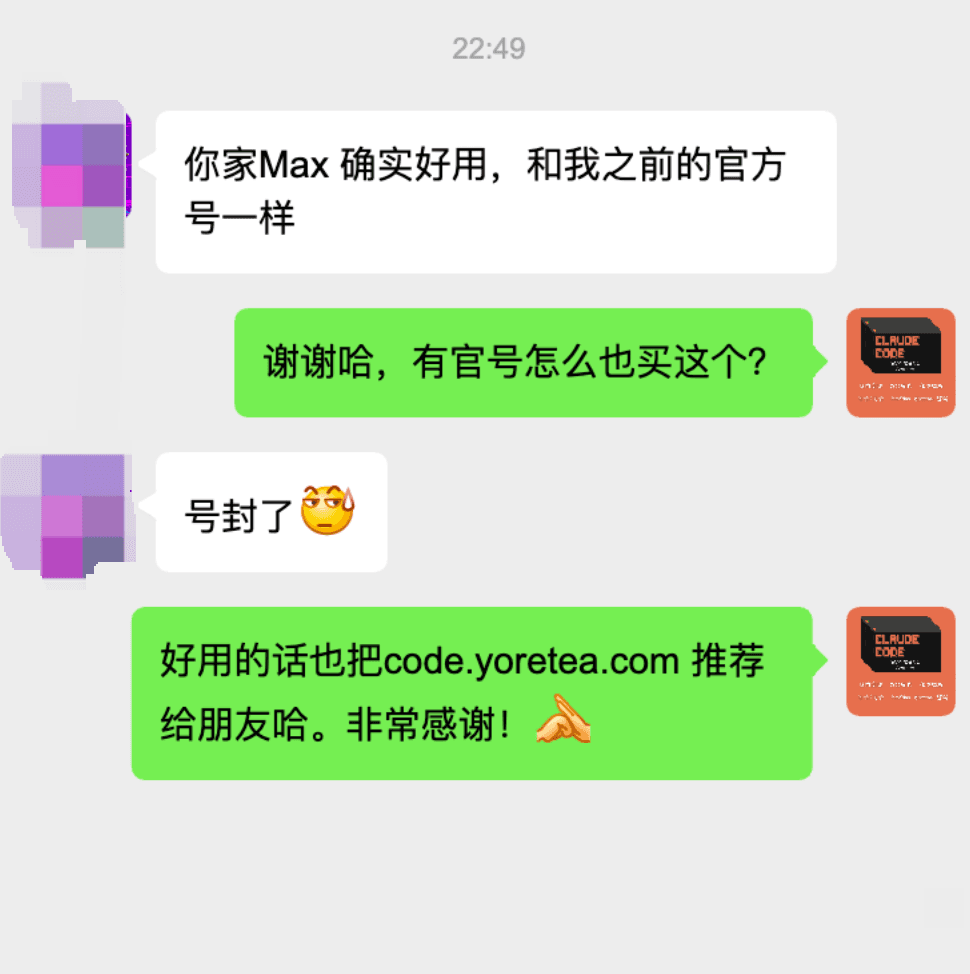Click the Claude Code sticker beside '谢谢哈' message
Viewport: 970px width, 974px height.
(899, 363)
